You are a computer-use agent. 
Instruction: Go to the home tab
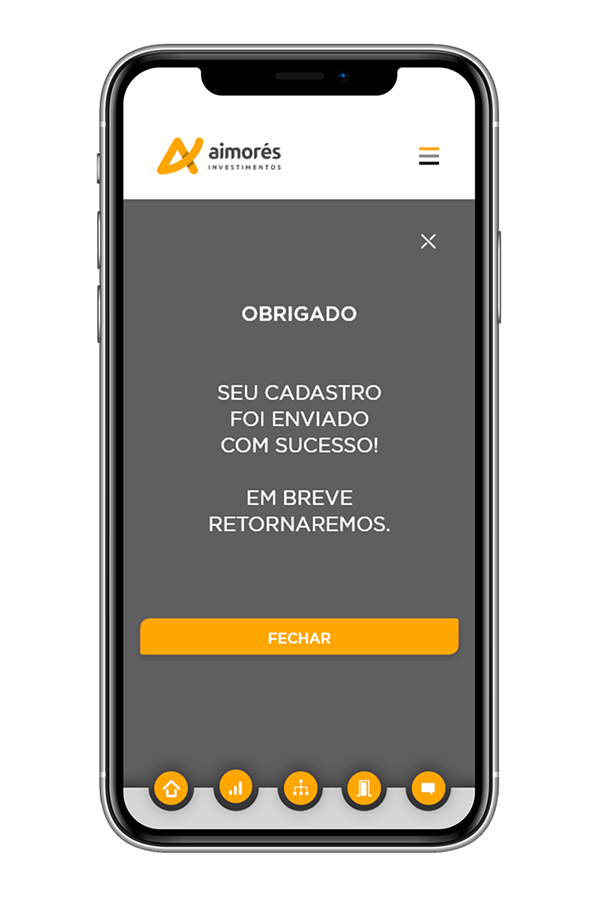tap(171, 789)
